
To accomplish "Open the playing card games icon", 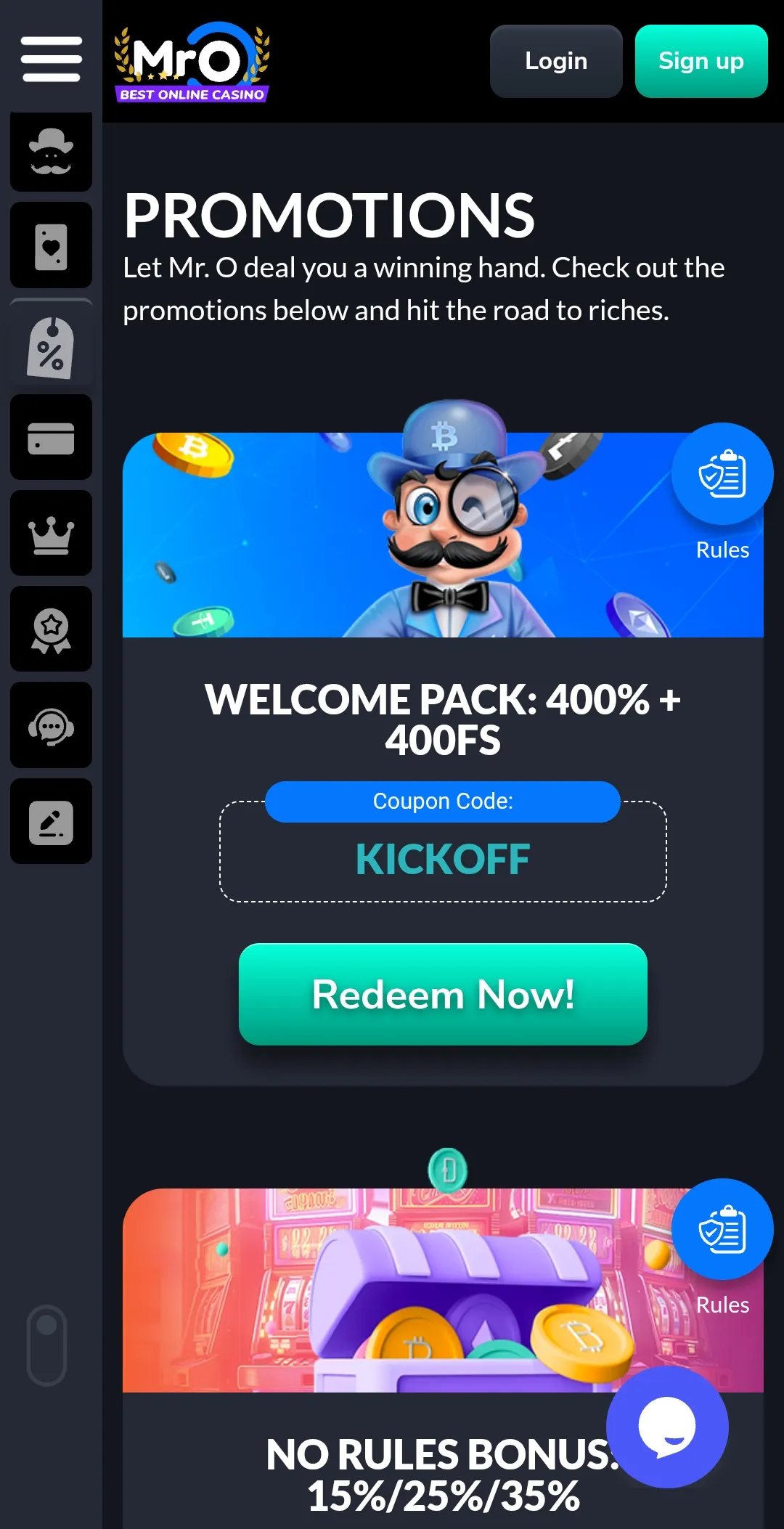I will pyautogui.click(x=51, y=246).
